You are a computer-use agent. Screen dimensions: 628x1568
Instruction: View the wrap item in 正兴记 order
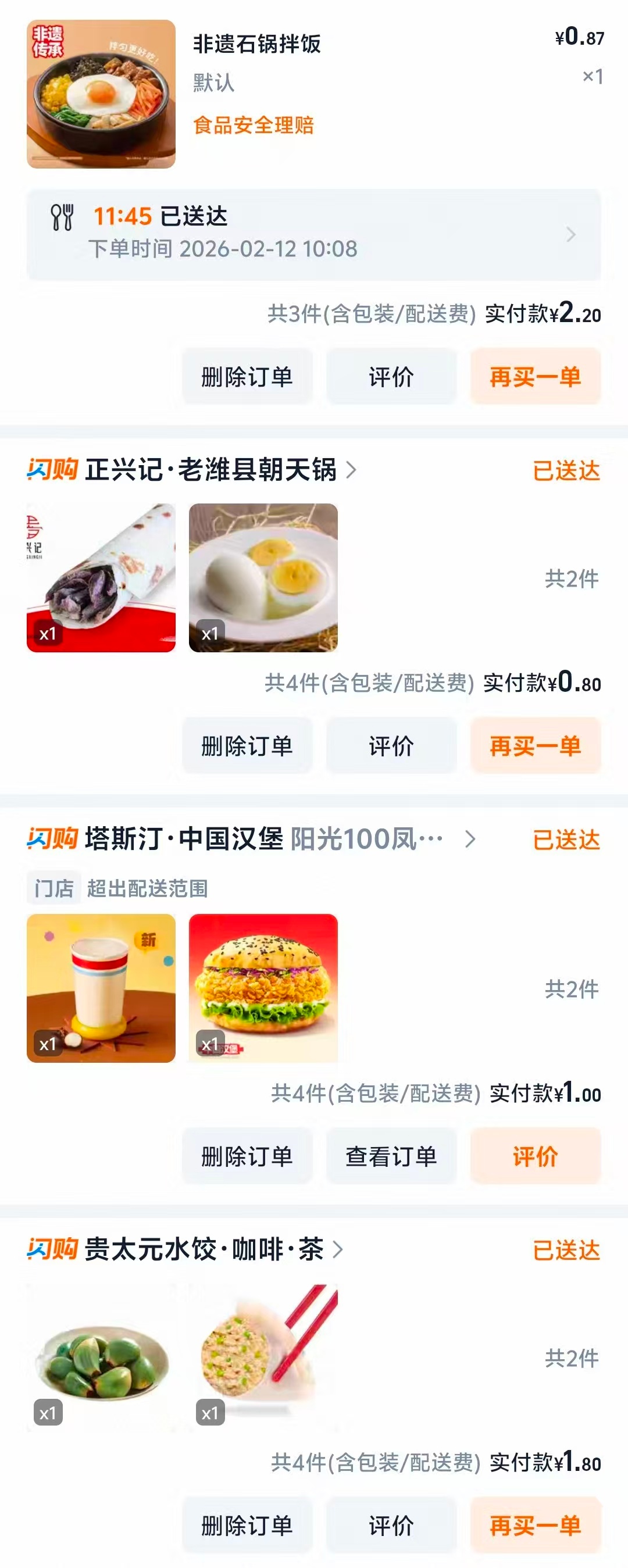point(101,578)
